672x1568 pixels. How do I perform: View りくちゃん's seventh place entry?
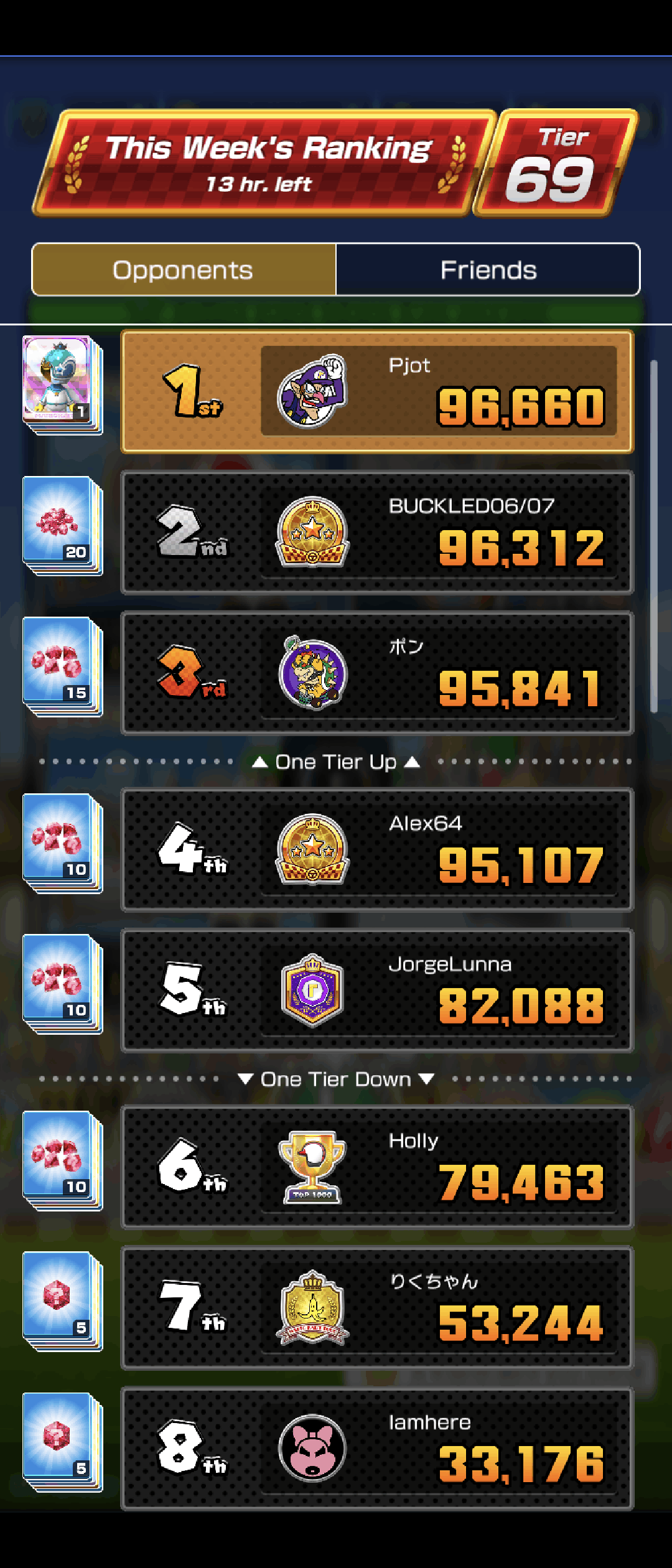pyautogui.click(x=377, y=1308)
